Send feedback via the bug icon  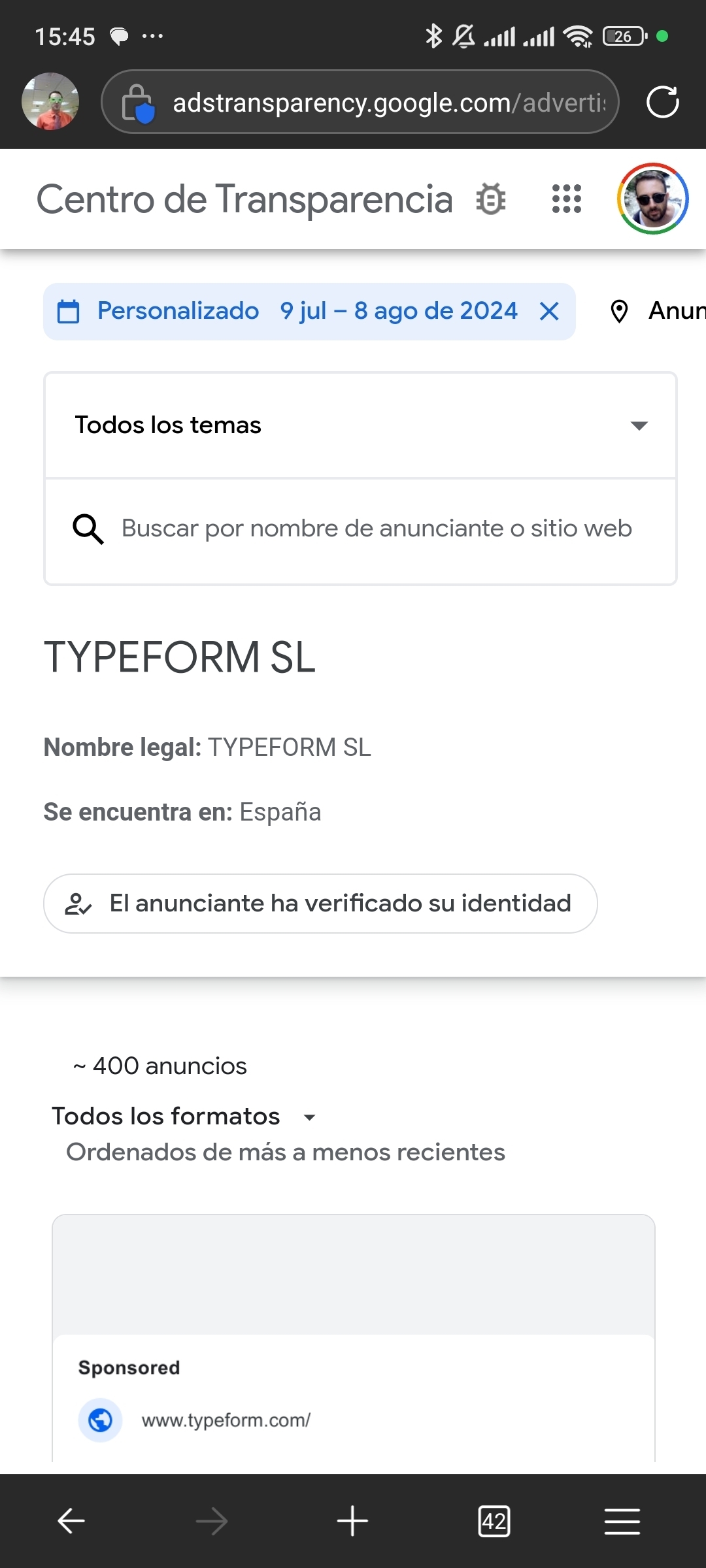tap(490, 199)
